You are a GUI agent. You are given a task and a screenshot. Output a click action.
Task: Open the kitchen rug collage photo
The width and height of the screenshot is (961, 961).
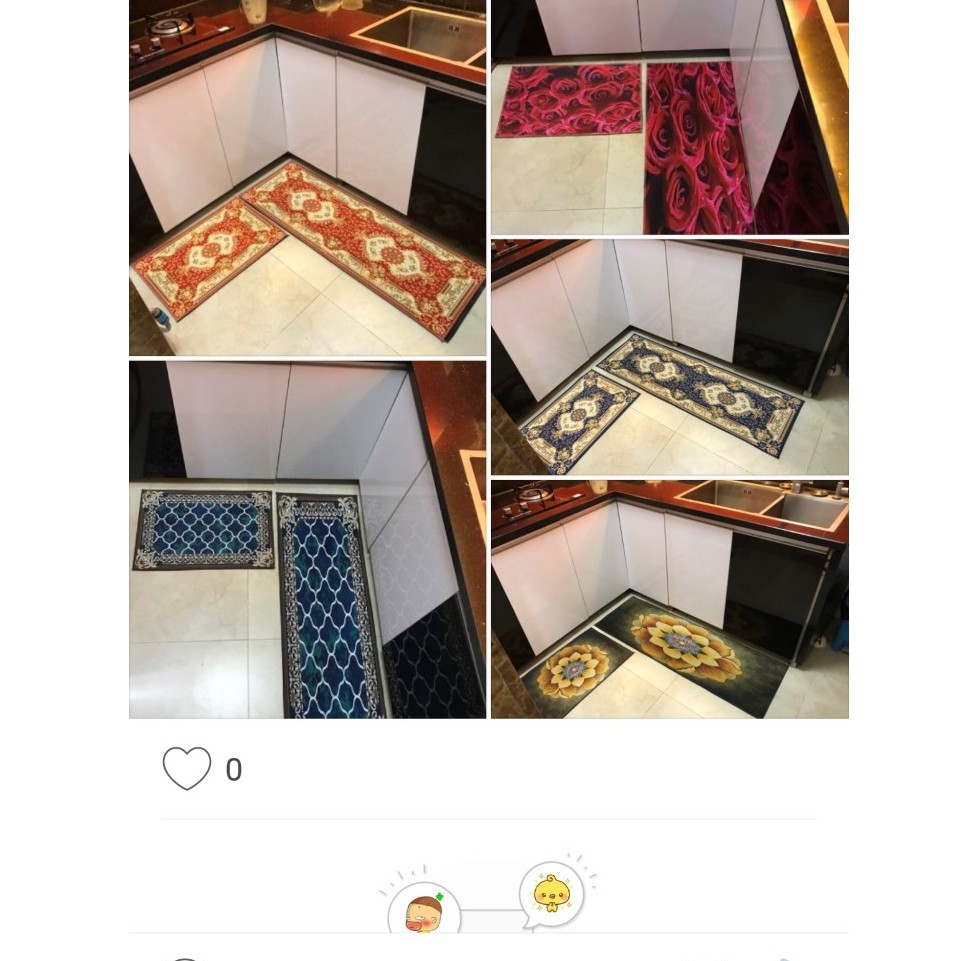click(x=488, y=358)
